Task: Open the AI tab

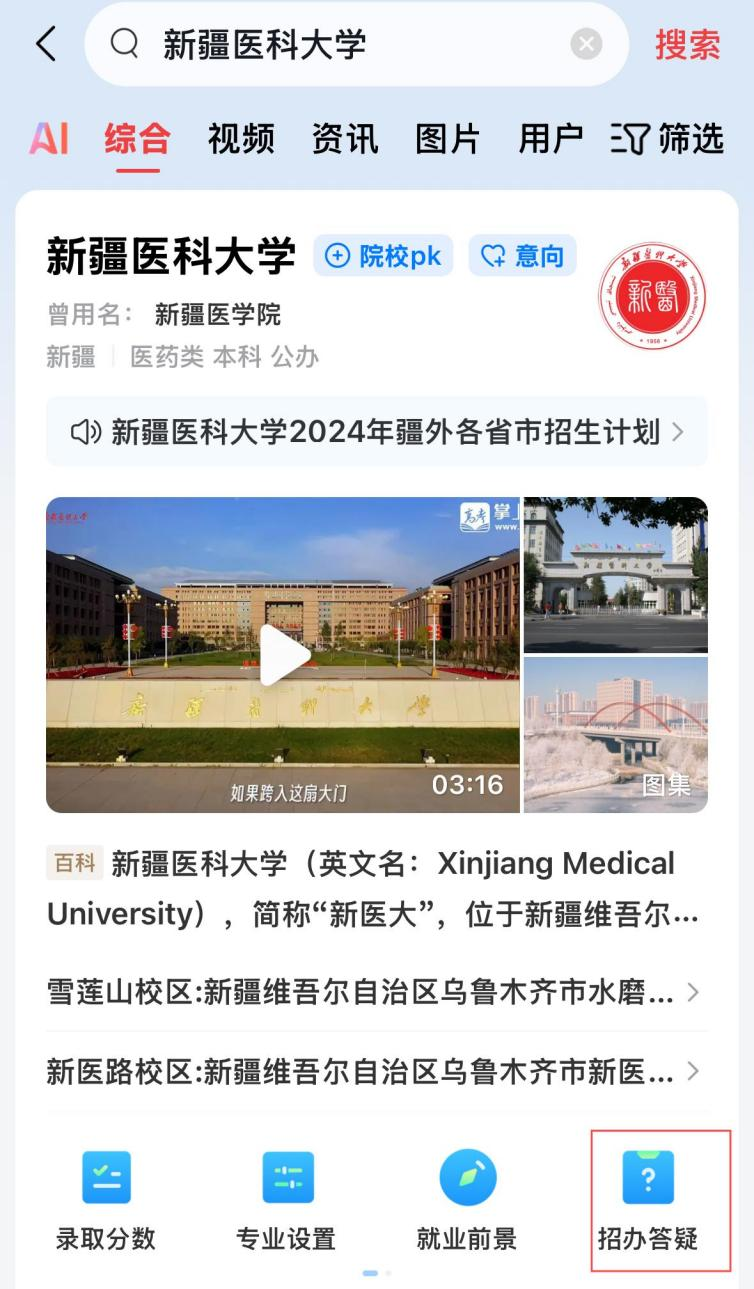Action: (x=49, y=139)
